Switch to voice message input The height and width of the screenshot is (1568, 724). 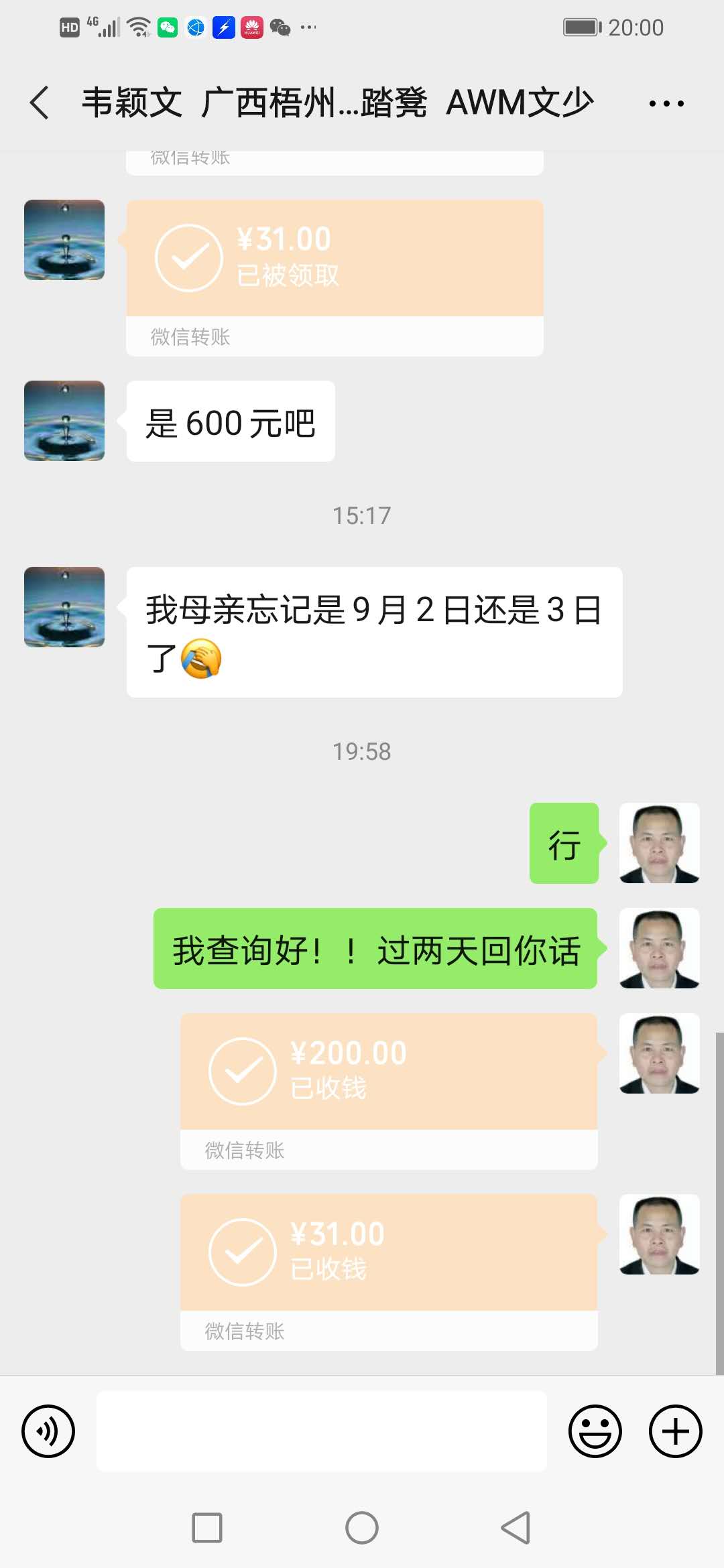48,1431
